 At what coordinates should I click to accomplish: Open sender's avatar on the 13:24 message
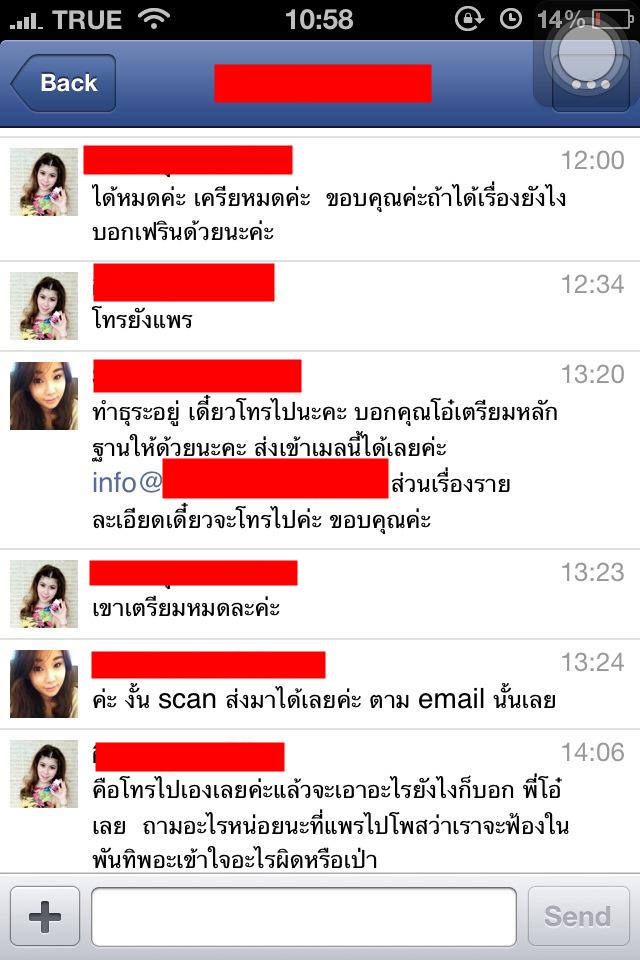click(44, 684)
